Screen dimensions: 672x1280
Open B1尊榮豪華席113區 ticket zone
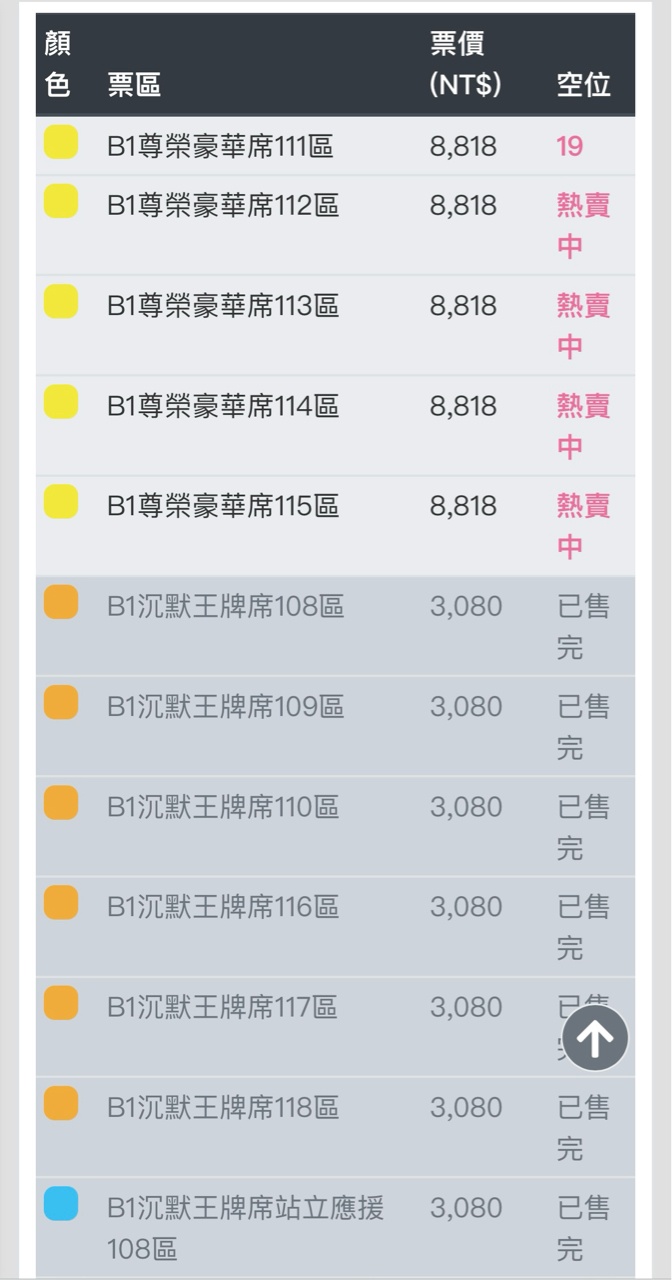[x=222, y=306]
